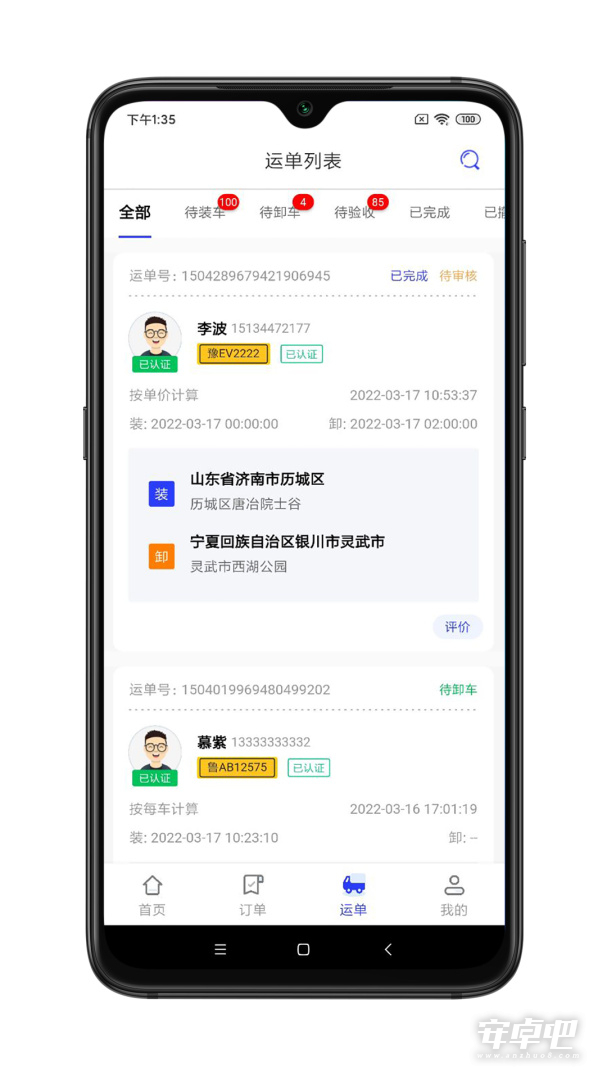
Task: Switch to the 待装车 tab
Action: (205, 213)
